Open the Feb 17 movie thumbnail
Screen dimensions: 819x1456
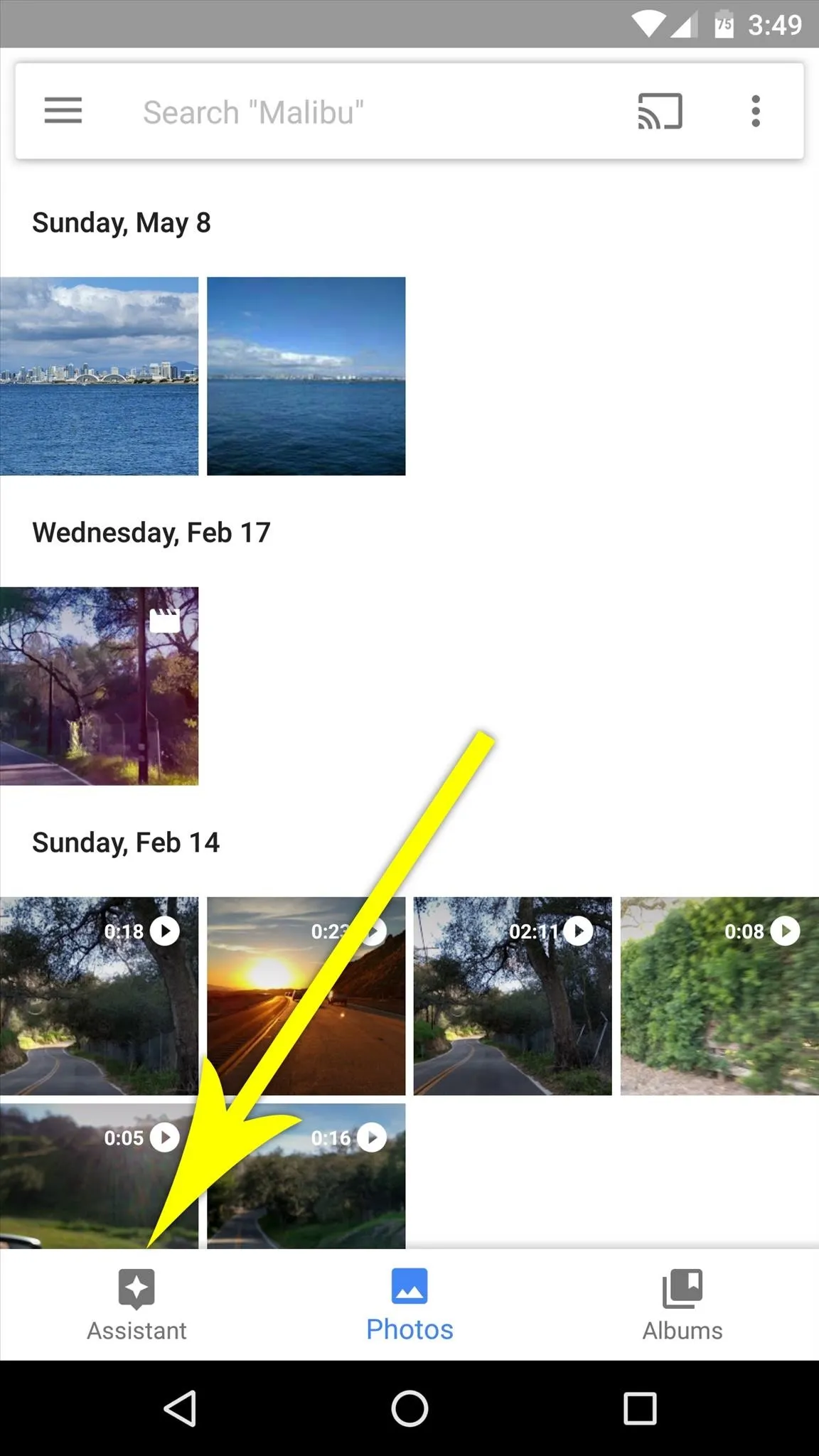pyautogui.click(x=99, y=686)
